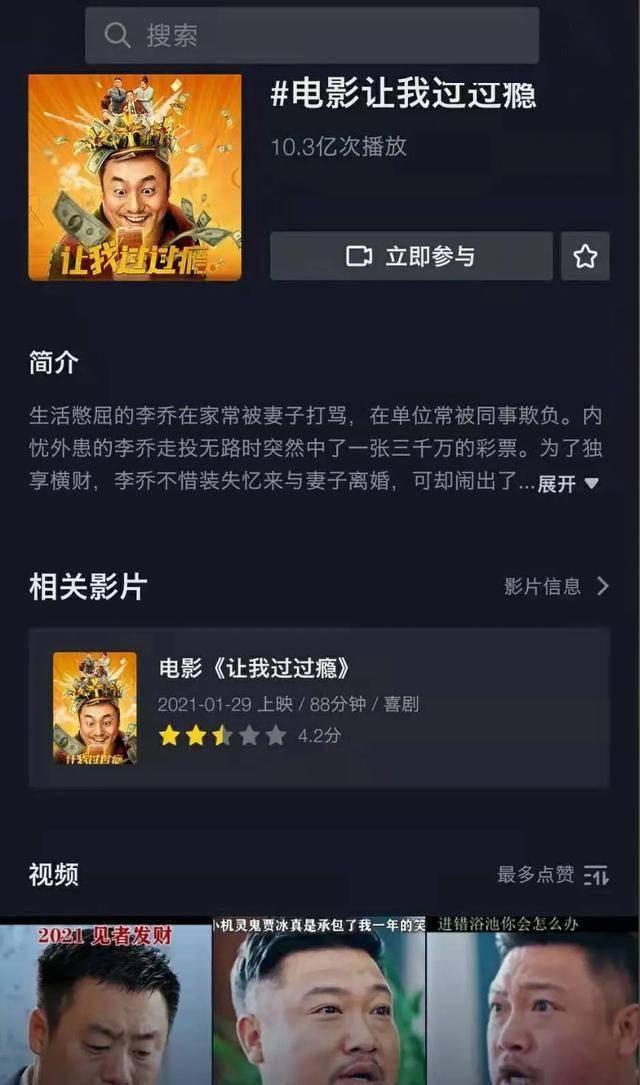Viewport: 640px width, 1085px height.
Task: Play the 小机灵鬼贾冰 video
Action: (x=319, y=1001)
